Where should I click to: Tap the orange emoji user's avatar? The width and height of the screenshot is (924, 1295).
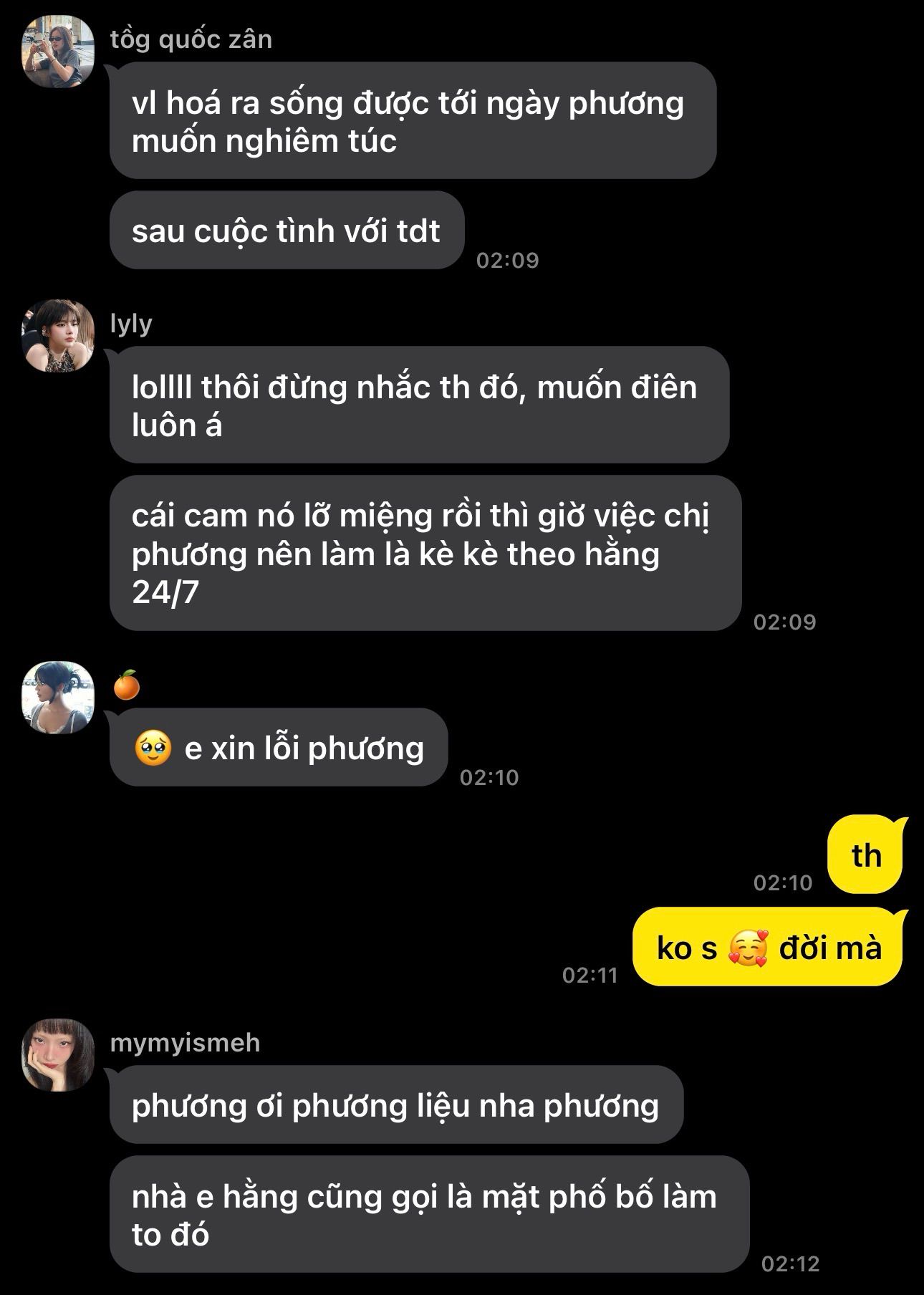coord(58,697)
